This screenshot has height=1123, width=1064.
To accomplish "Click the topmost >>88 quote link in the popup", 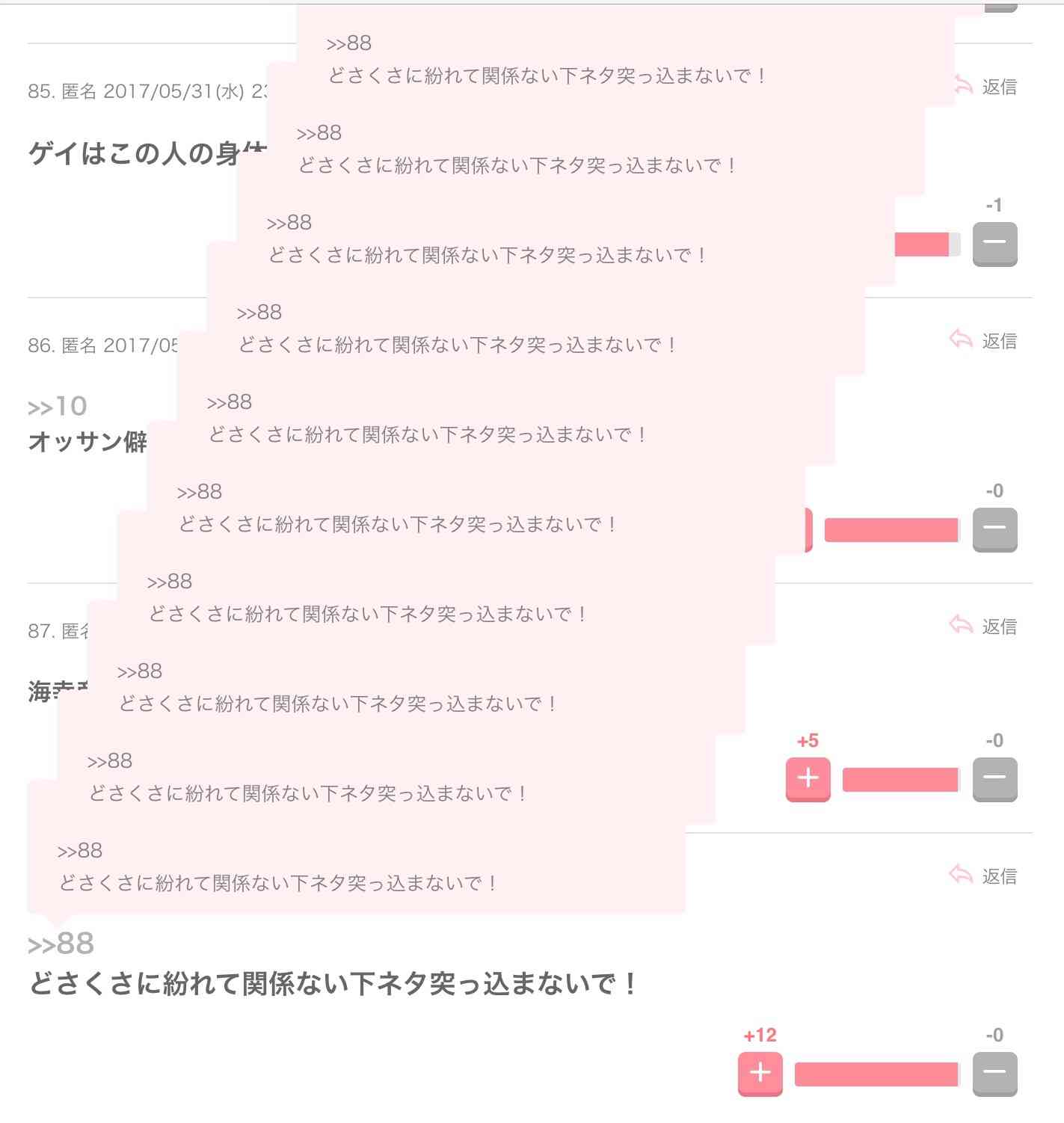I will 349,43.
